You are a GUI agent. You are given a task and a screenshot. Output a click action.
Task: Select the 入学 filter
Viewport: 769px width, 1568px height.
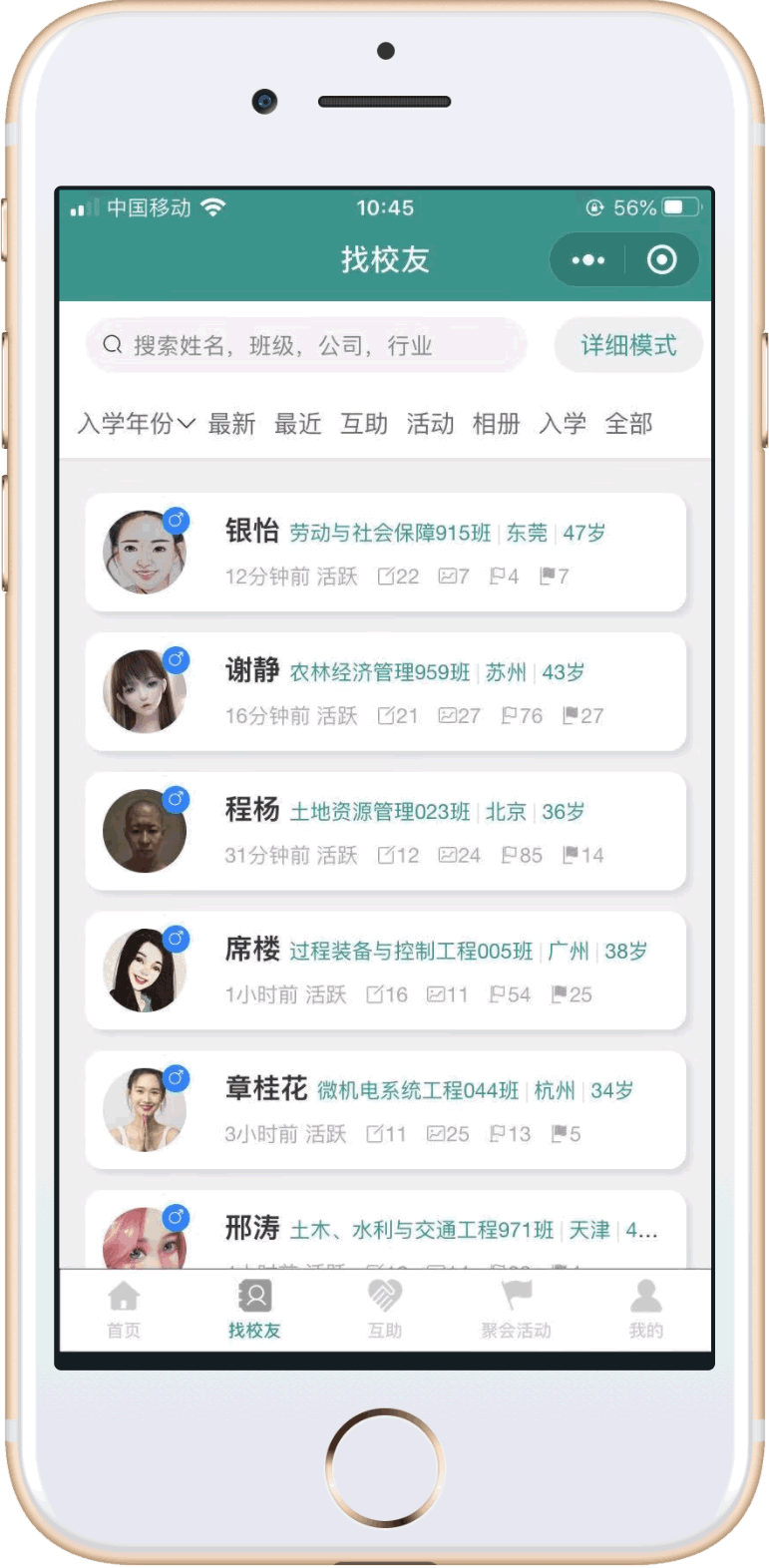click(563, 424)
